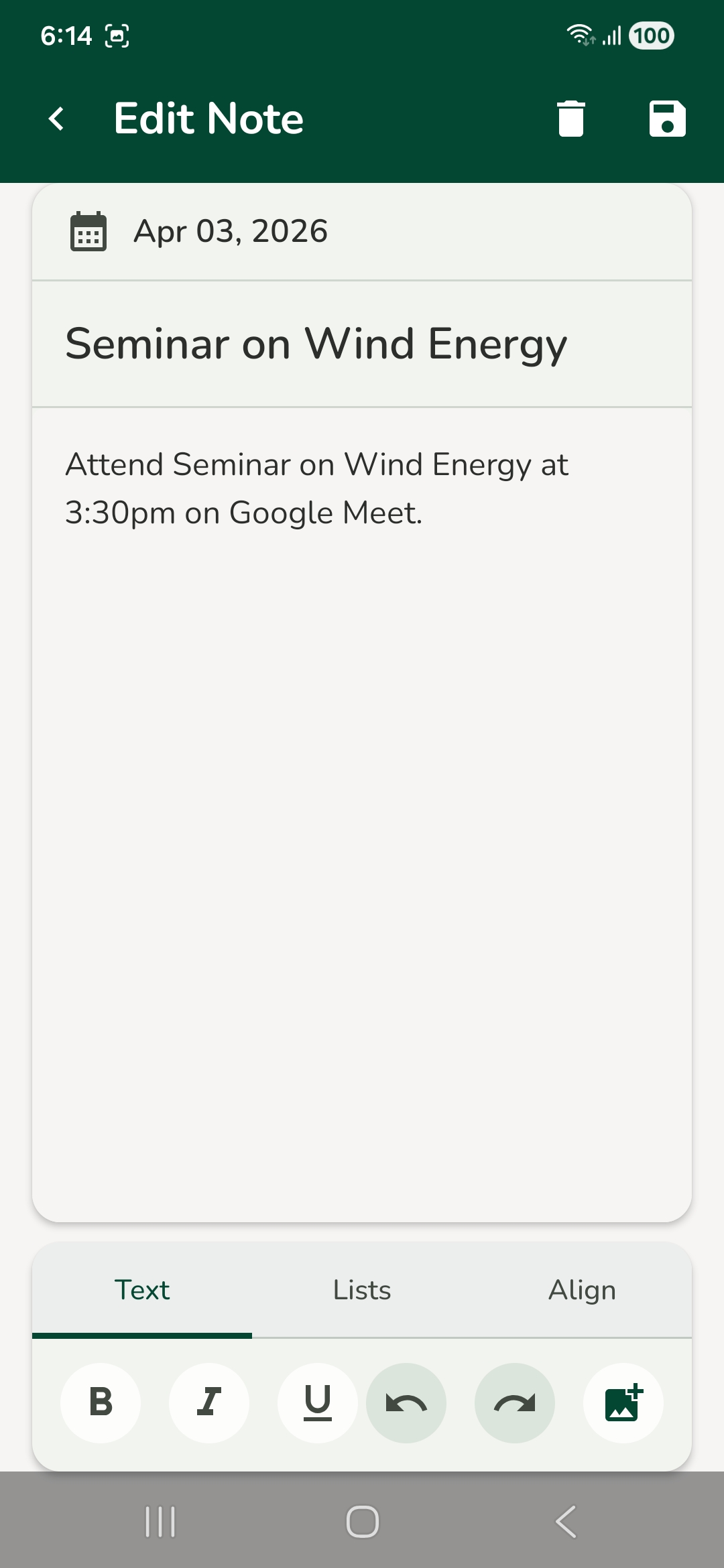Delete this note with trash icon

[571, 119]
